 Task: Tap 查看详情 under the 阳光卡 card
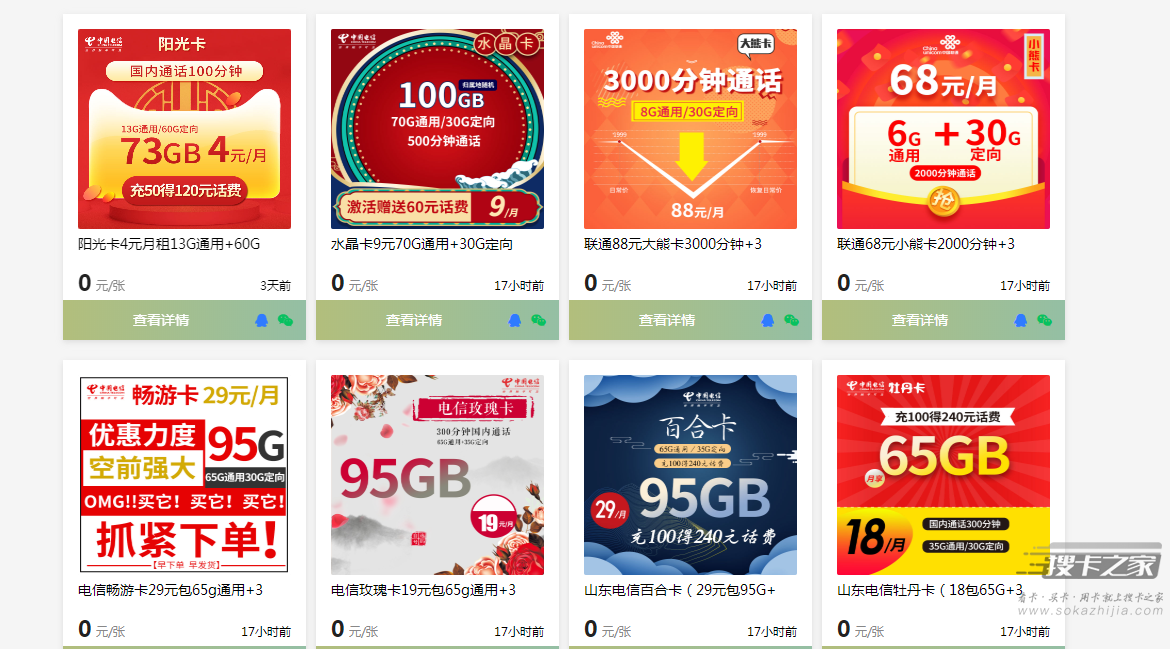tap(161, 320)
